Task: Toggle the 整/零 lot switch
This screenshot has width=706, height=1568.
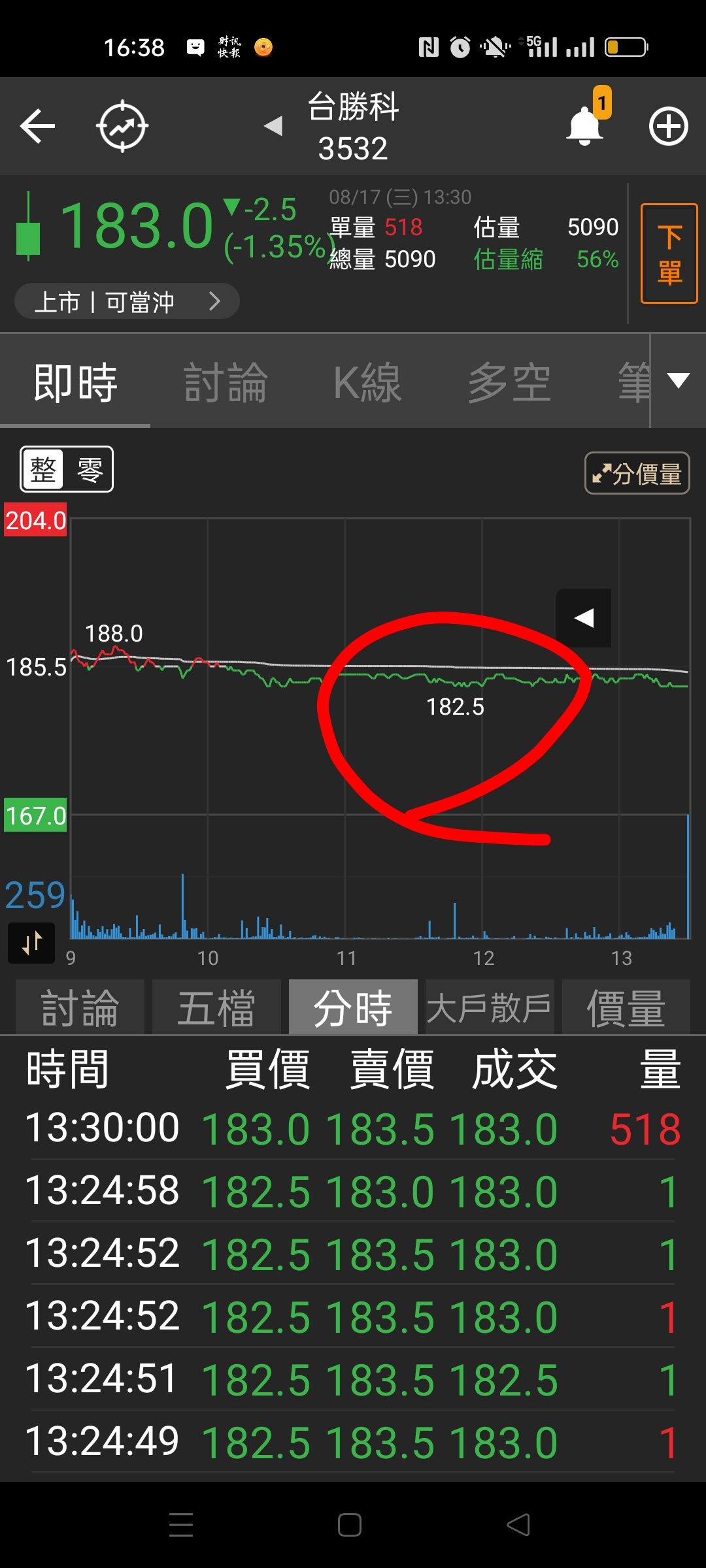Action: [x=67, y=469]
